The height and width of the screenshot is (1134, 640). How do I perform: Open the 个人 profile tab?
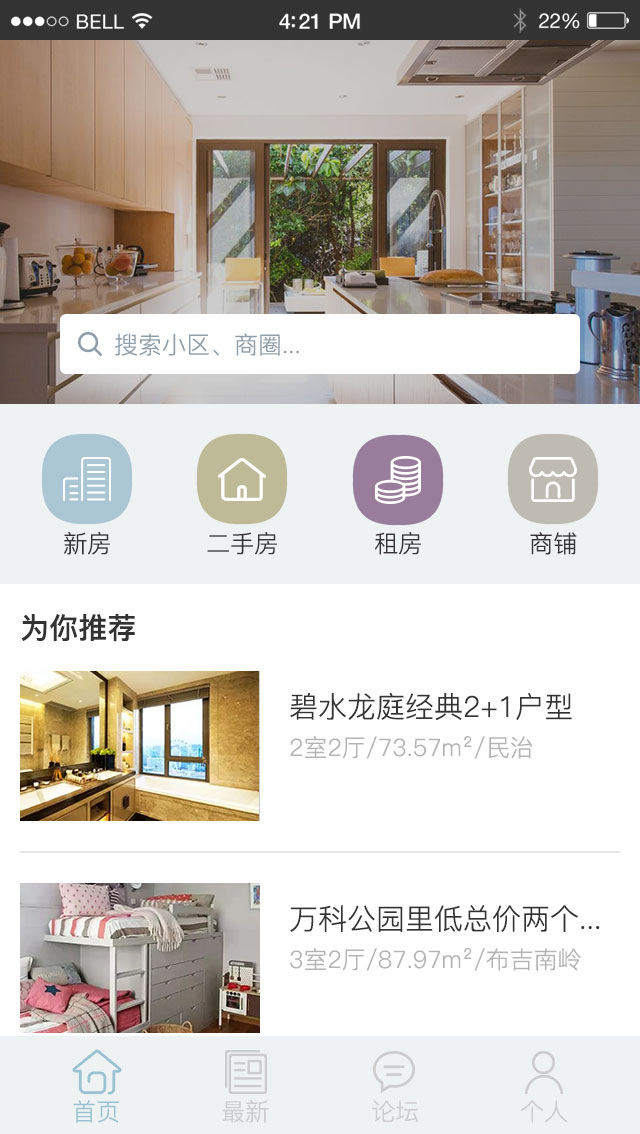(x=544, y=1086)
